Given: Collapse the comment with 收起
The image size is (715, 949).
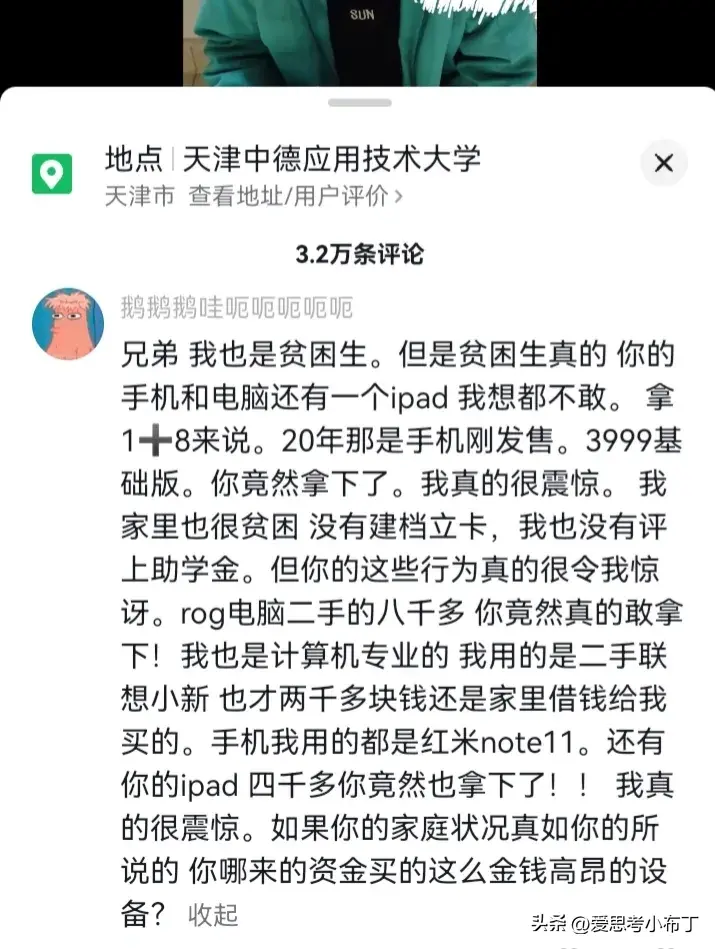Looking at the screenshot, I should click(213, 914).
